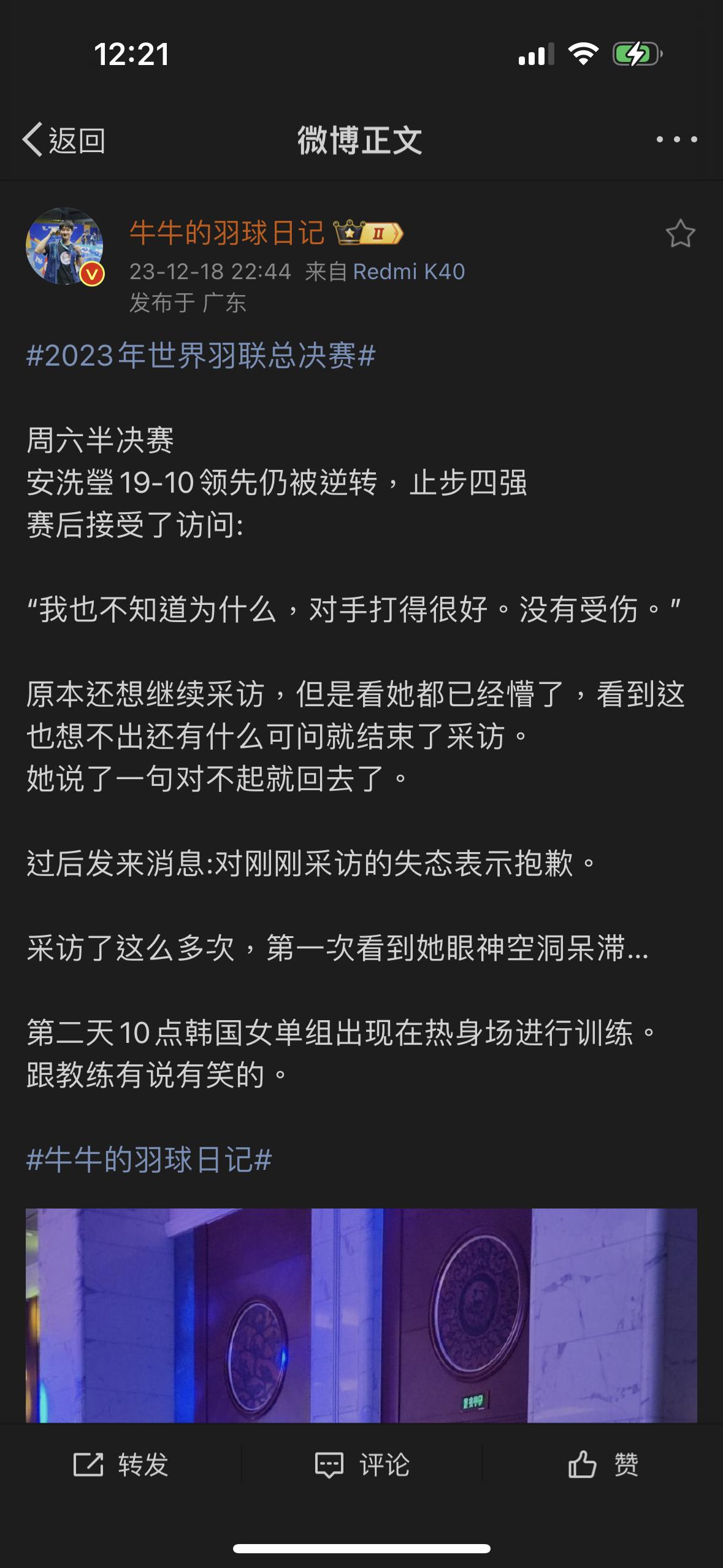723x1568 pixels.
Task: Open the Redmi K40 source link
Action: coord(408,271)
